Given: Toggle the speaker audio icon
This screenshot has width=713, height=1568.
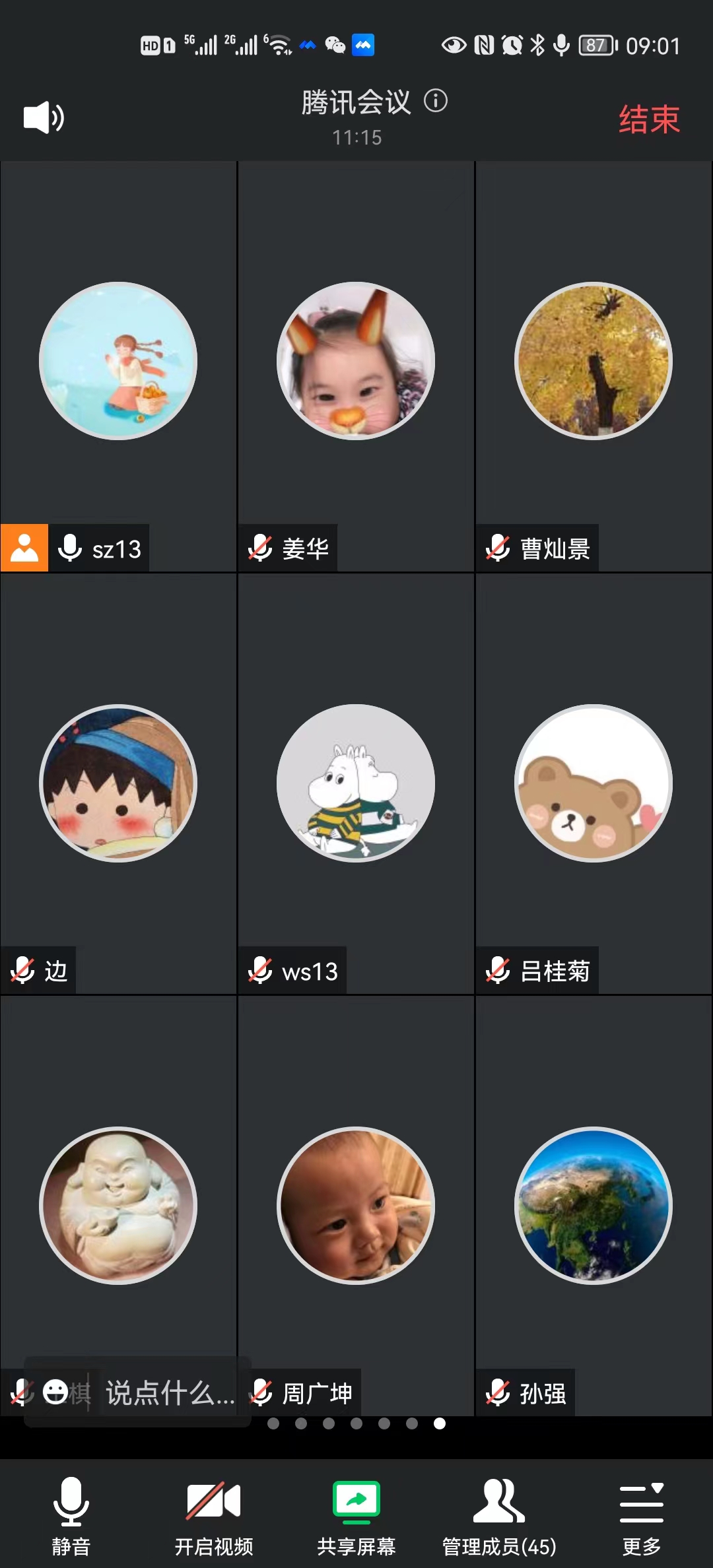Looking at the screenshot, I should 44,118.
